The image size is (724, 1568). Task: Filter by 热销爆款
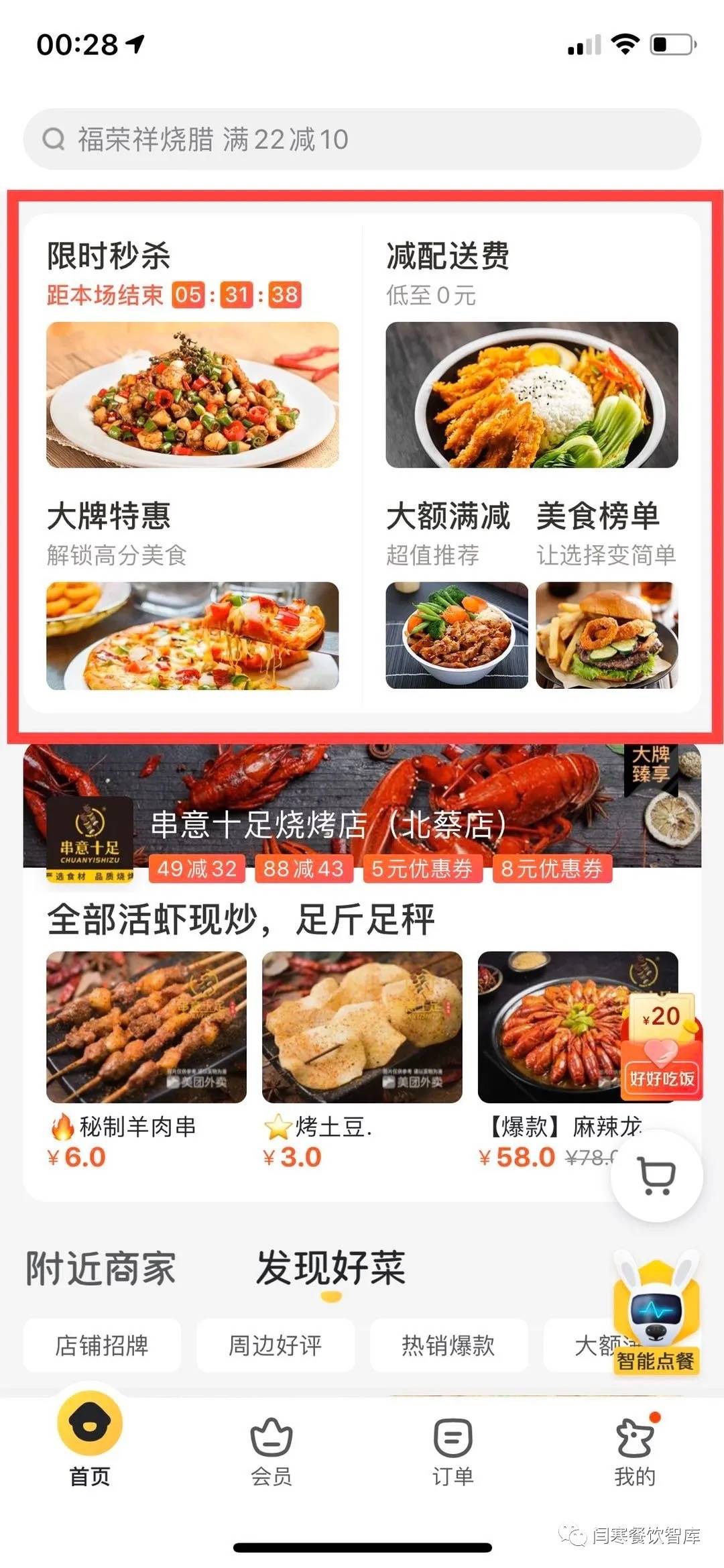pos(448,1345)
